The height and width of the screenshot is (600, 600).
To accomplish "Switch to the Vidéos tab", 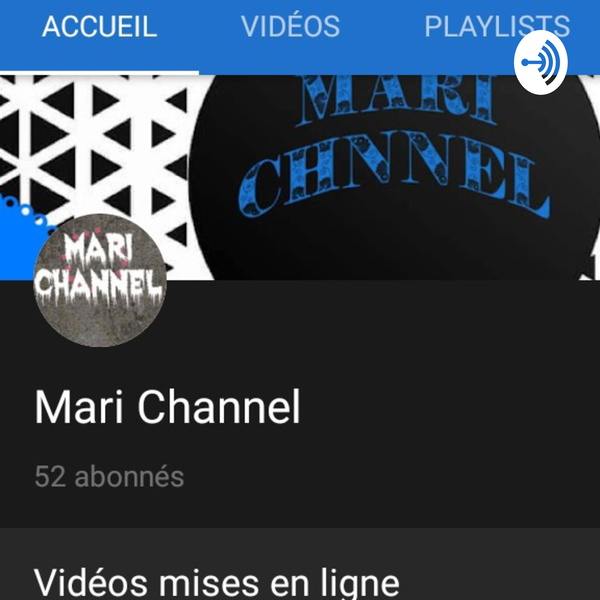I will point(290,27).
